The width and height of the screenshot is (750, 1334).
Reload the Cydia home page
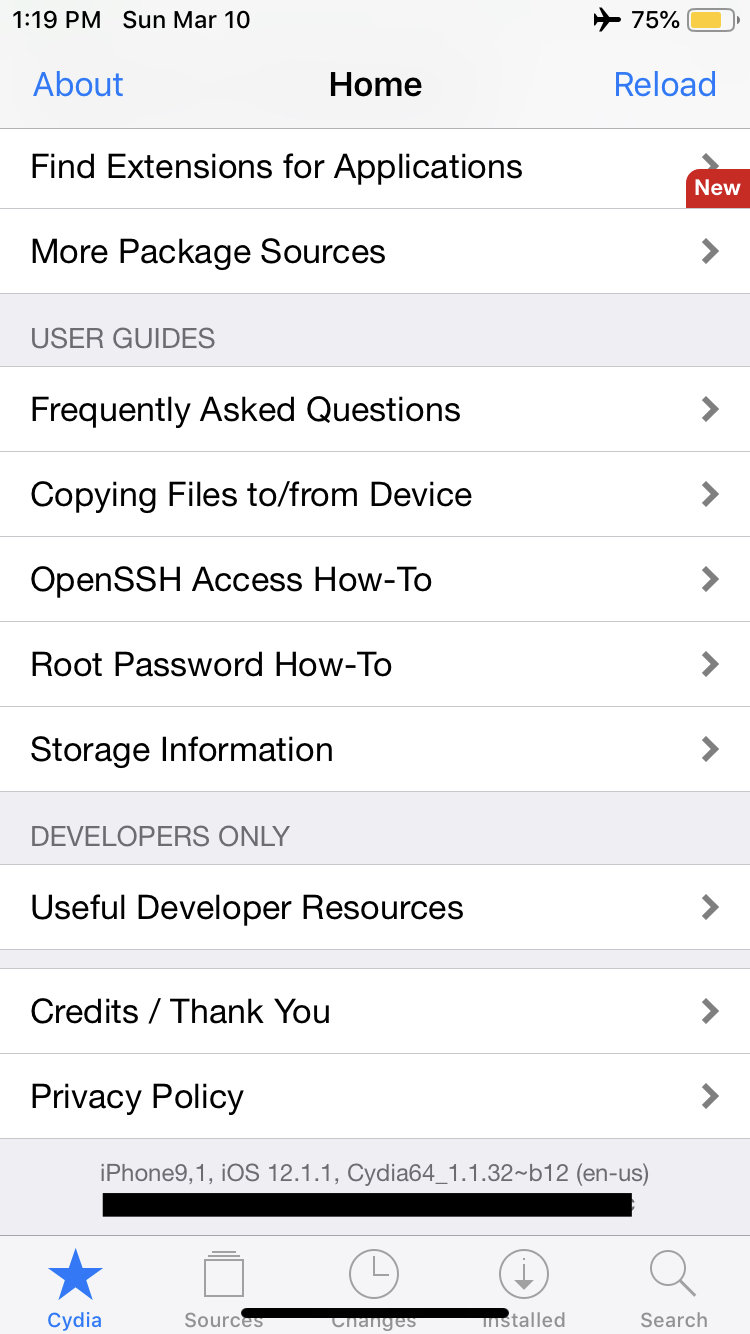665,85
